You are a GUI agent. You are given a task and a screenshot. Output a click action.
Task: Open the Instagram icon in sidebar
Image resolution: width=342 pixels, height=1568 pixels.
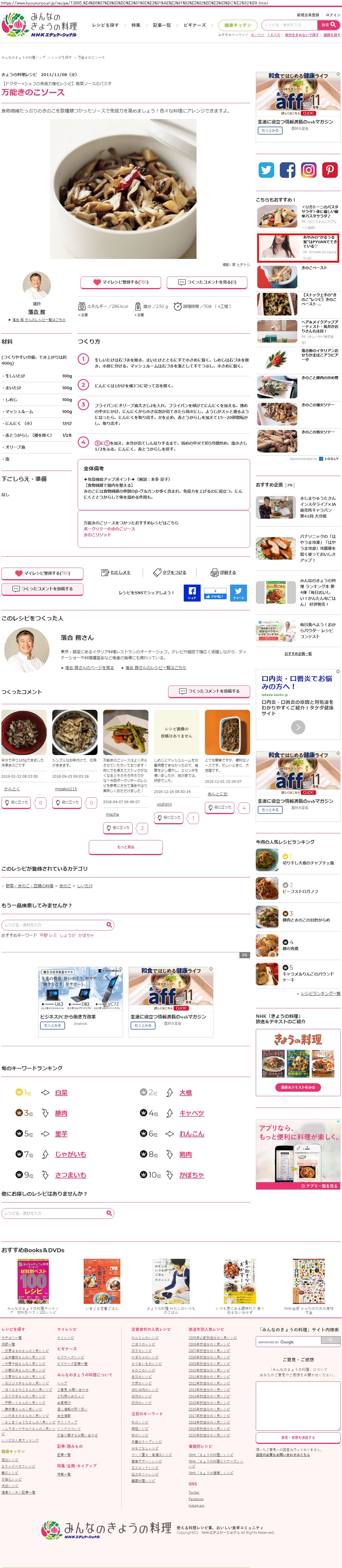click(309, 170)
